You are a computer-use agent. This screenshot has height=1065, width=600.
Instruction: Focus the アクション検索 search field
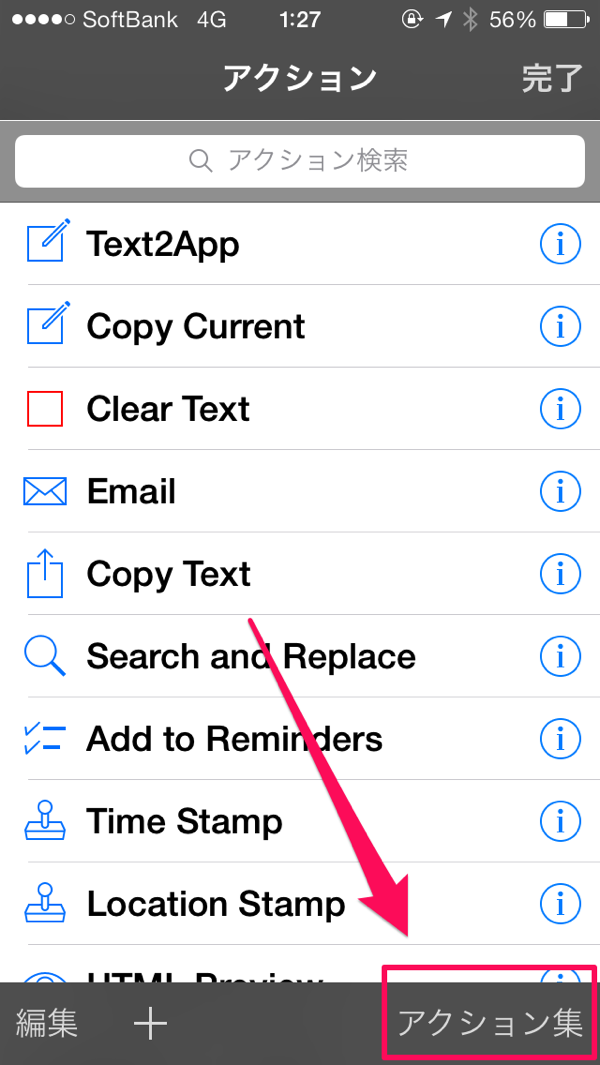coord(300,161)
